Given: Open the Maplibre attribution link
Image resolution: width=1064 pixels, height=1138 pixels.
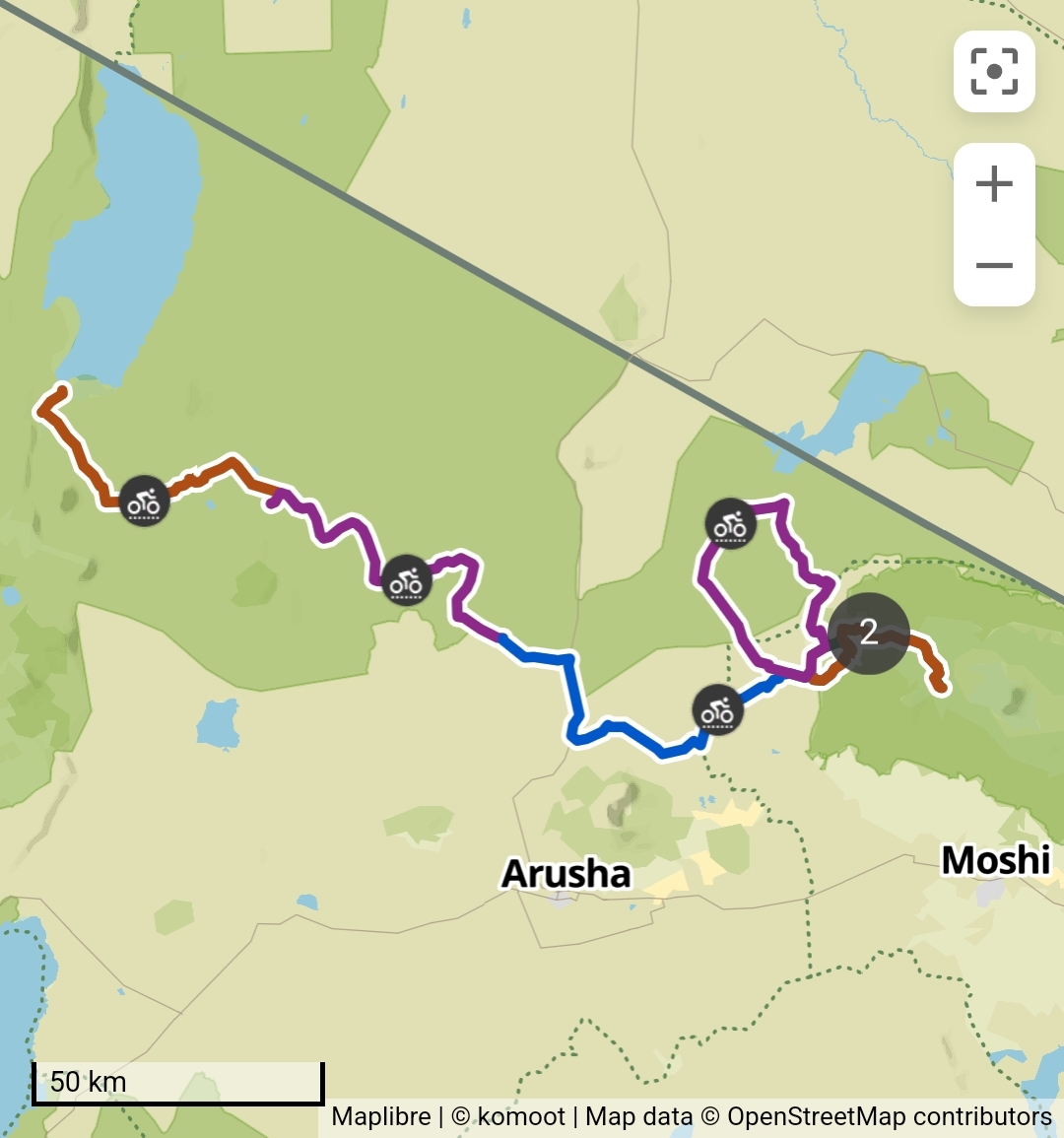Looking at the screenshot, I should point(381,1116).
